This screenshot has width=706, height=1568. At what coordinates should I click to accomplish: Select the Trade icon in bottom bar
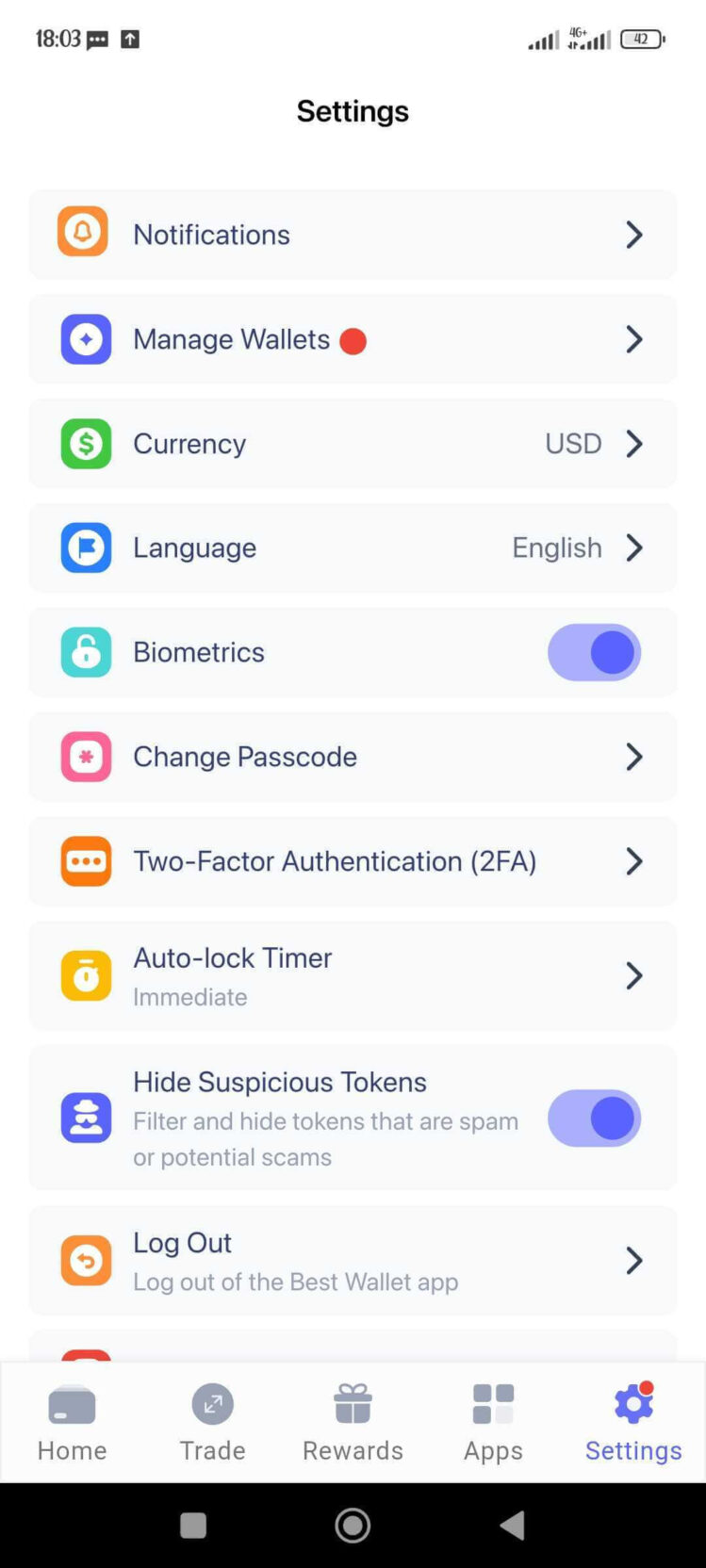tap(212, 1404)
